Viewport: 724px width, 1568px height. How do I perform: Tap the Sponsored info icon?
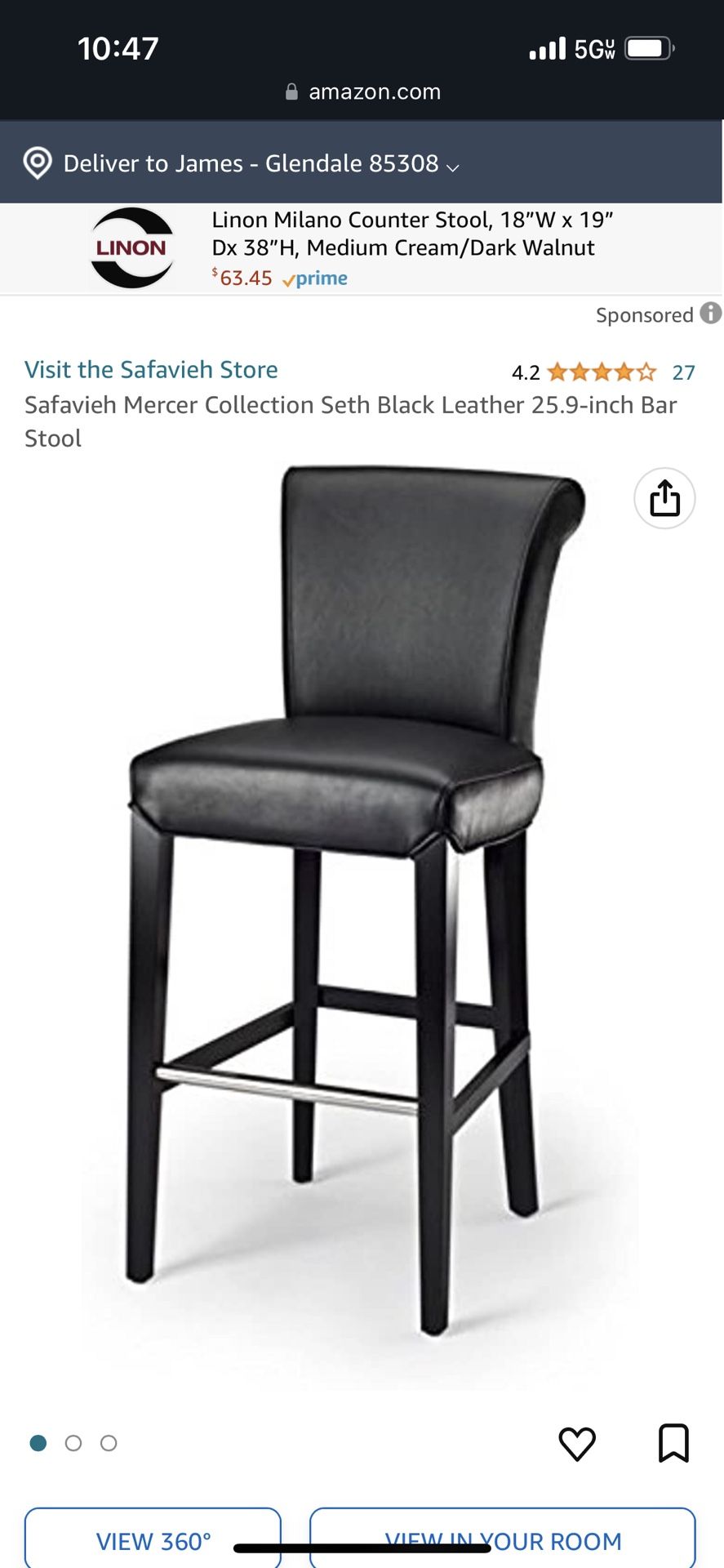pyautogui.click(x=711, y=314)
